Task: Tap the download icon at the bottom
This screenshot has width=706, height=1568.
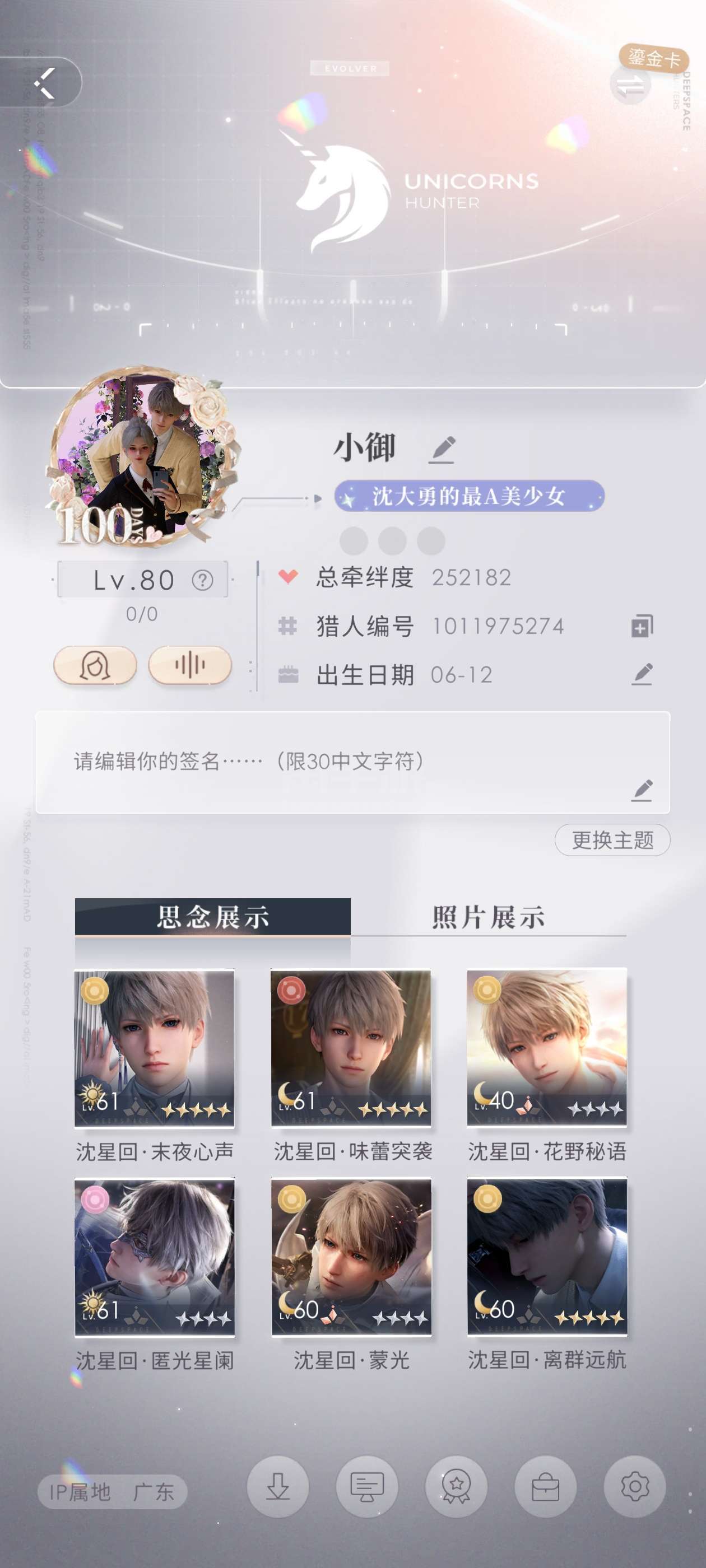Action: 278,1487
